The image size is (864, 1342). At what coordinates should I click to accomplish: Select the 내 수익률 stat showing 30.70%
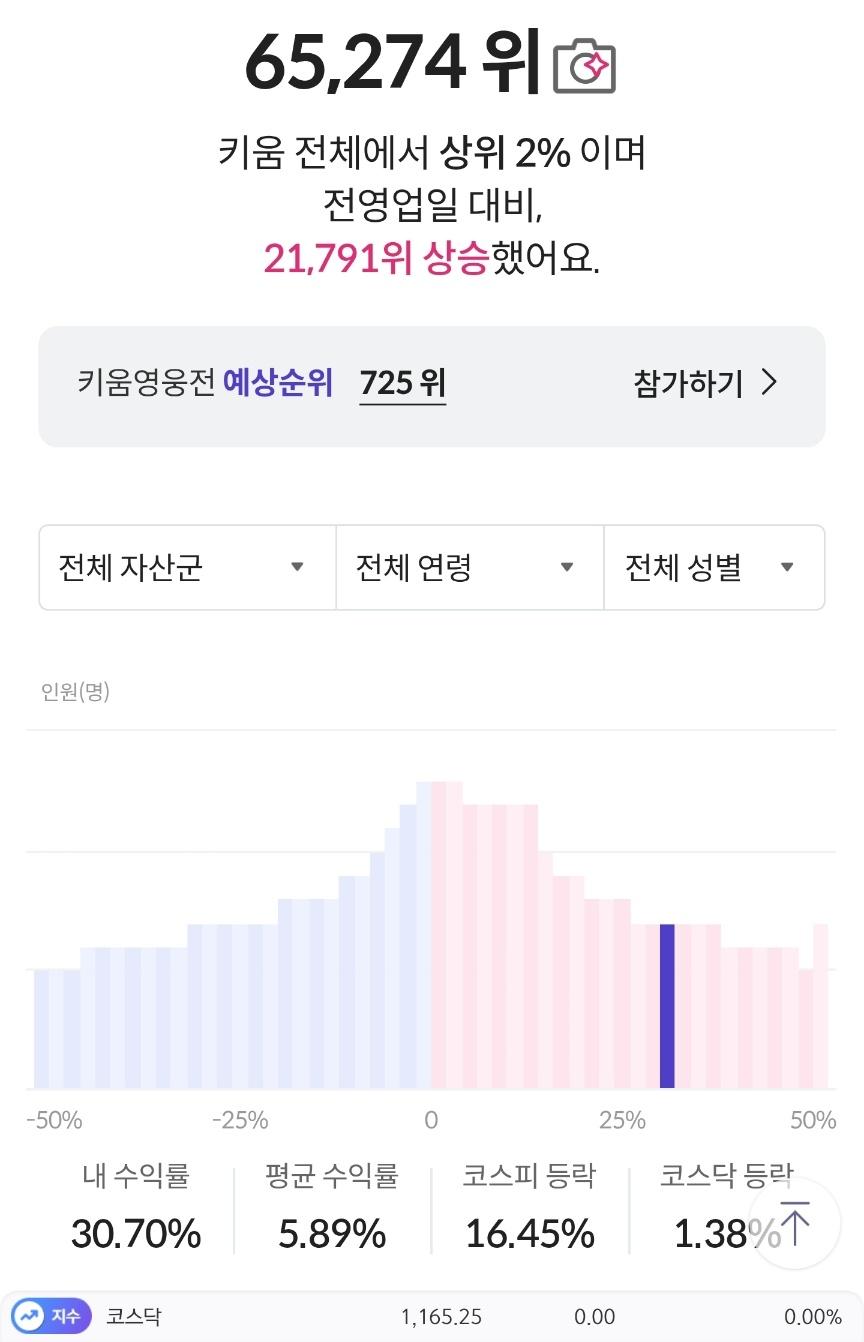click(x=135, y=1207)
